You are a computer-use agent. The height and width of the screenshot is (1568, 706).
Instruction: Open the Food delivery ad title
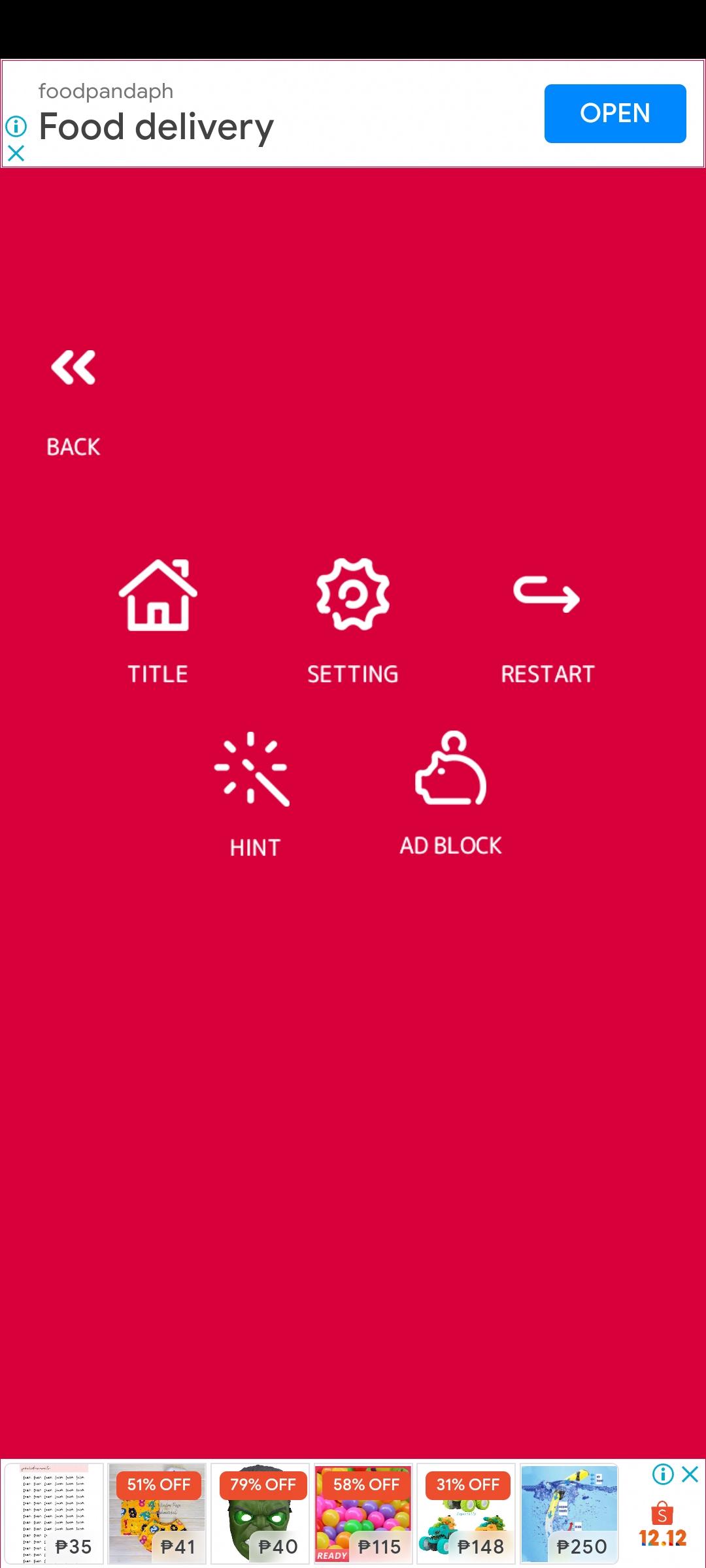click(155, 126)
